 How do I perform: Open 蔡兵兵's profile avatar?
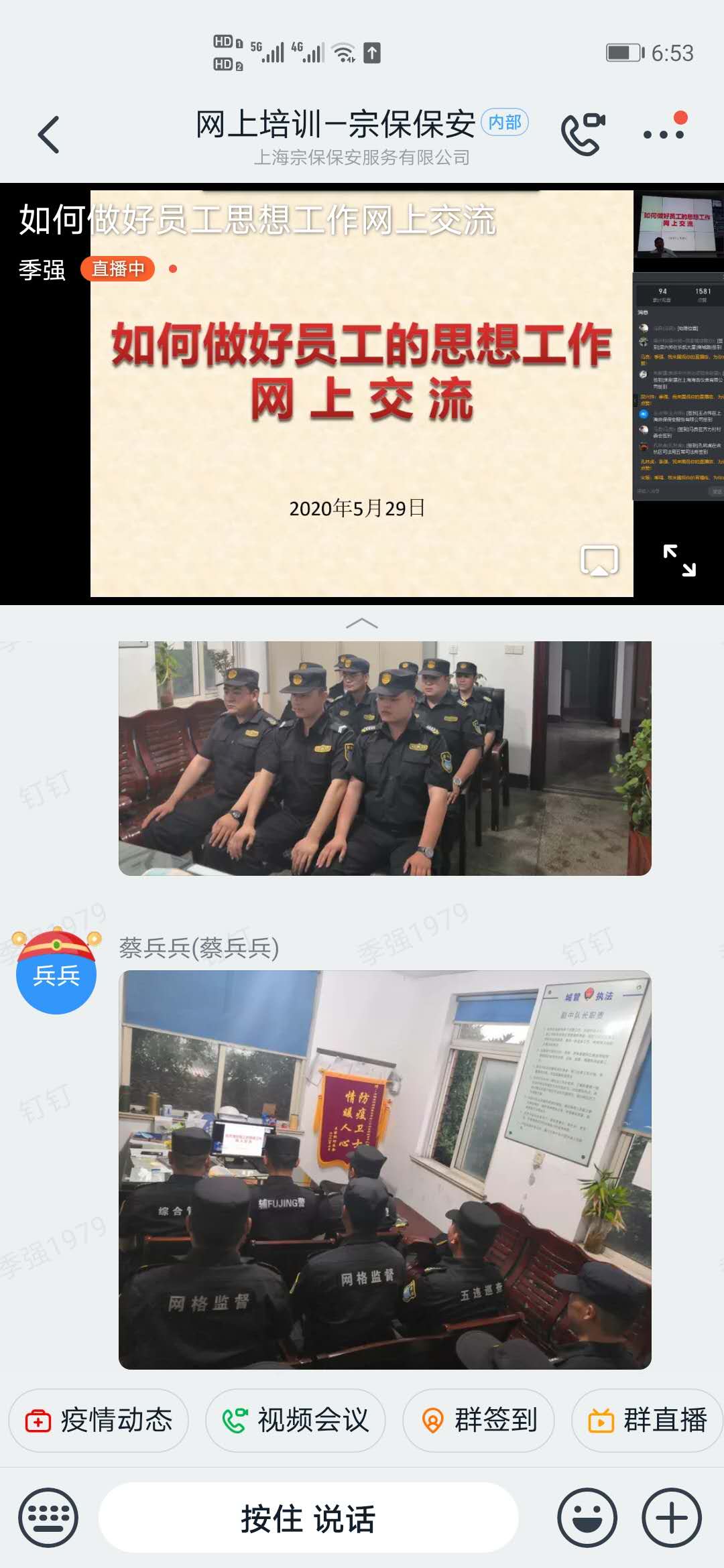56,973
